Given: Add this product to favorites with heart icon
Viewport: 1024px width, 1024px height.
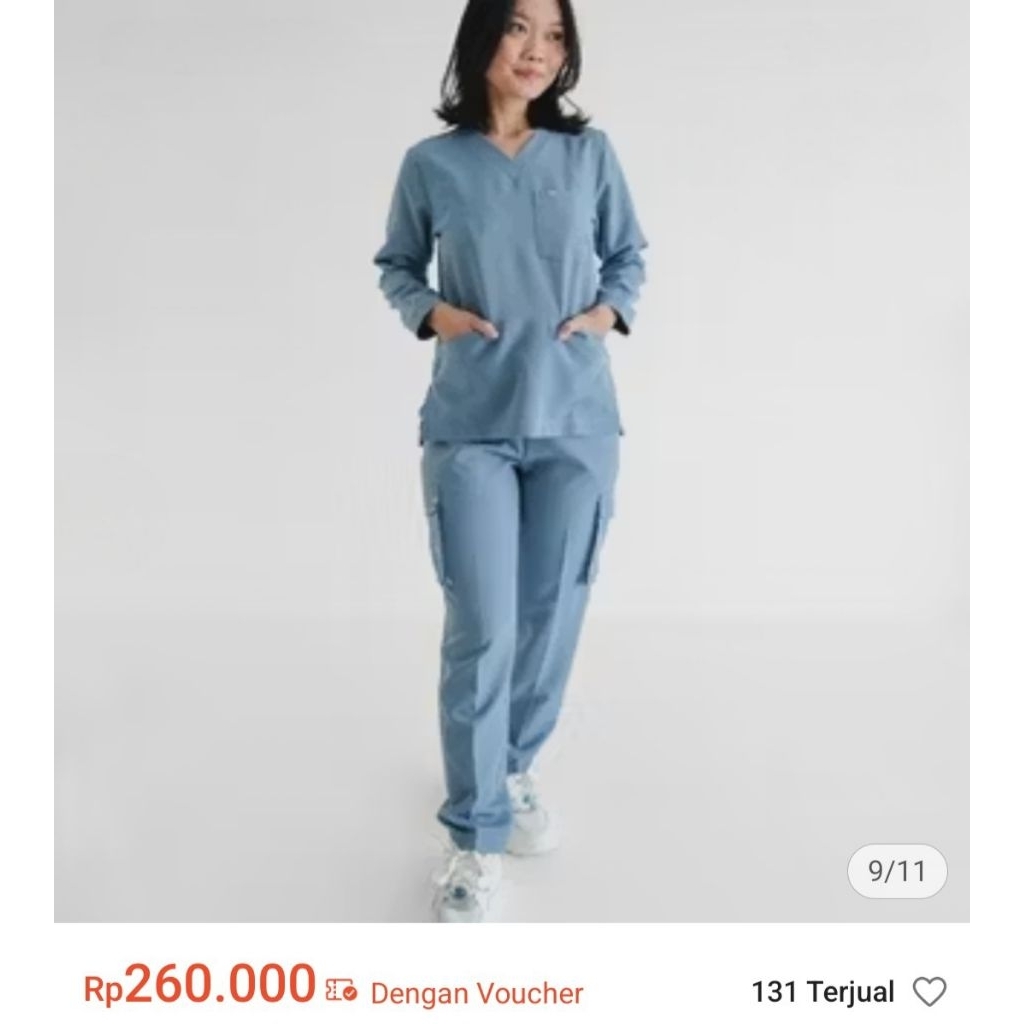Looking at the screenshot, I should 929,992.
